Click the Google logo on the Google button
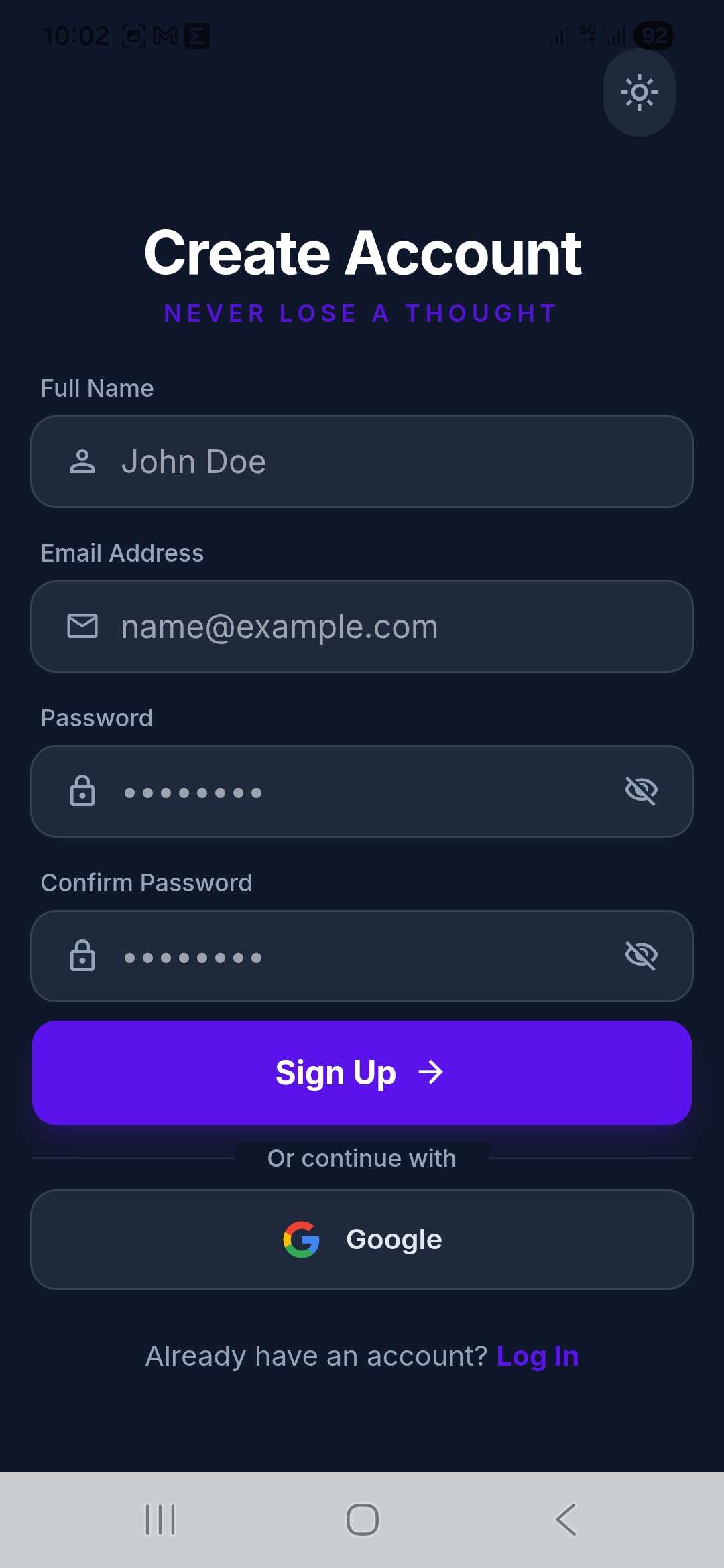724x1568 pixels. point(302,1238)
